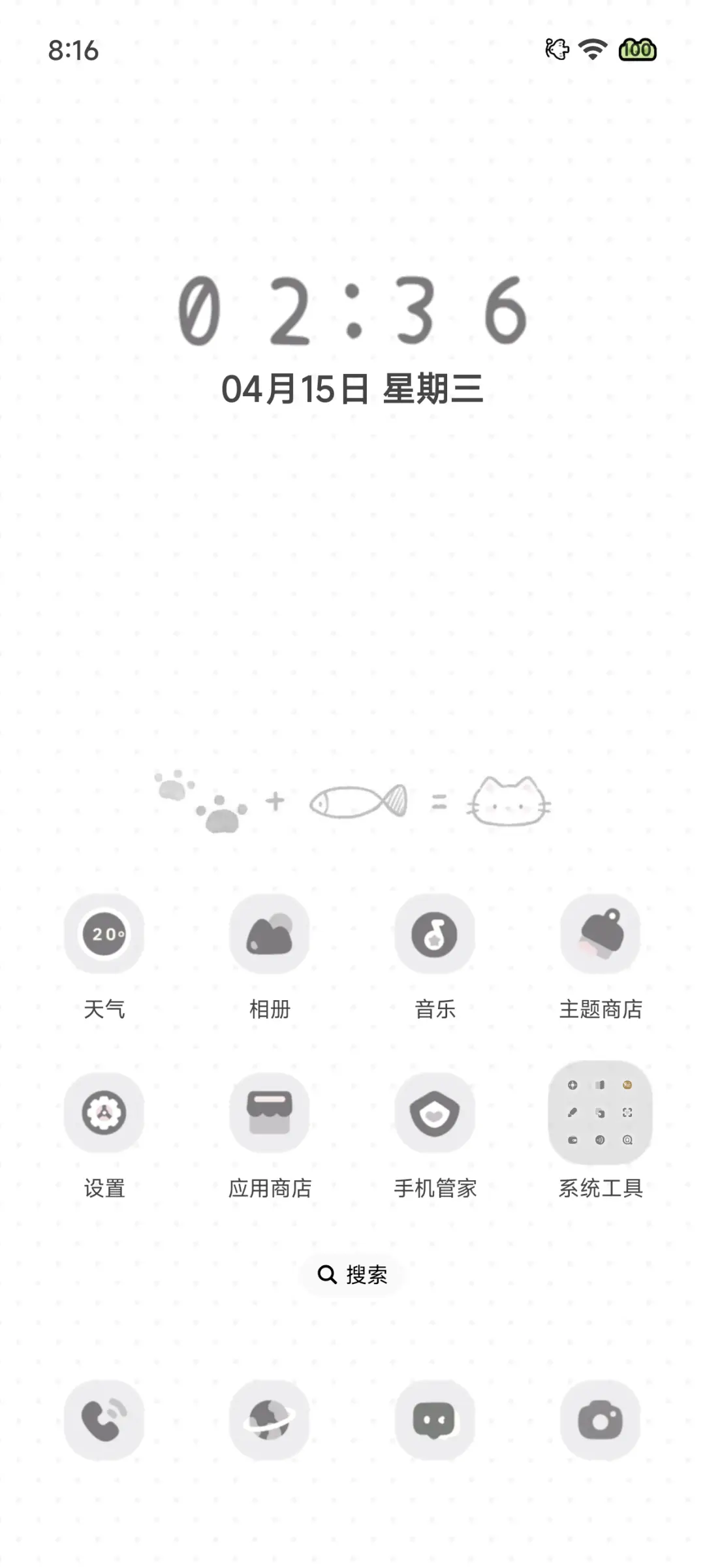This screenshot has width=705, height=1568.
Task: Check the Wi-Fi status icon
Action: (591, 50)
